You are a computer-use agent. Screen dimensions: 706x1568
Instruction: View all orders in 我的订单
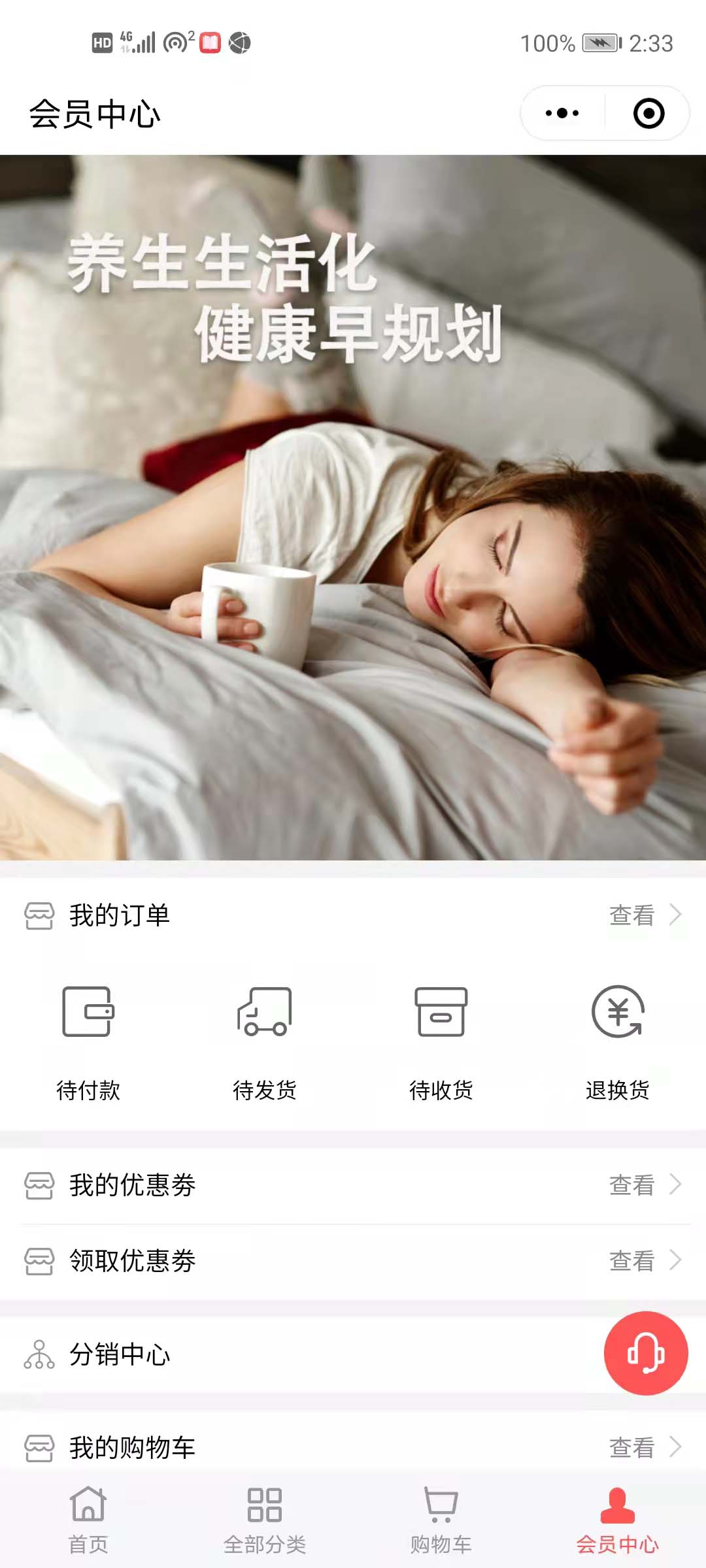(x=644, y=915)
